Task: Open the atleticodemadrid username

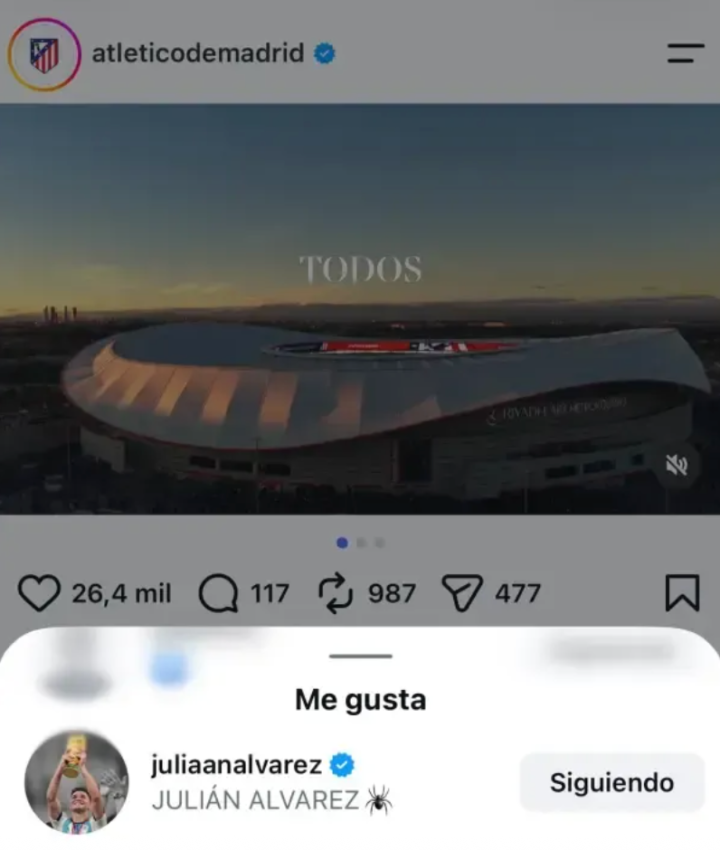Action: point(198,53)
